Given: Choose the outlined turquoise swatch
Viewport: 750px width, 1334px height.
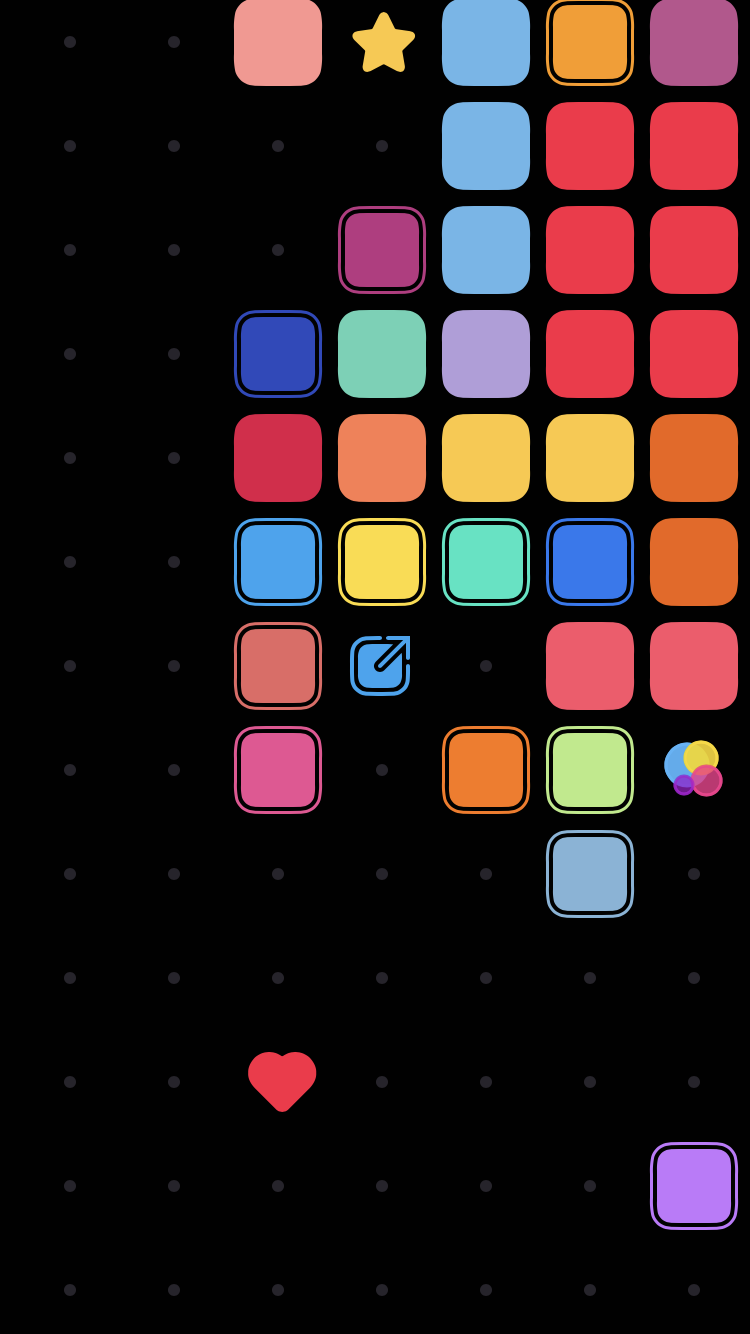Looking at the screenshot, I should pos(486,562).
